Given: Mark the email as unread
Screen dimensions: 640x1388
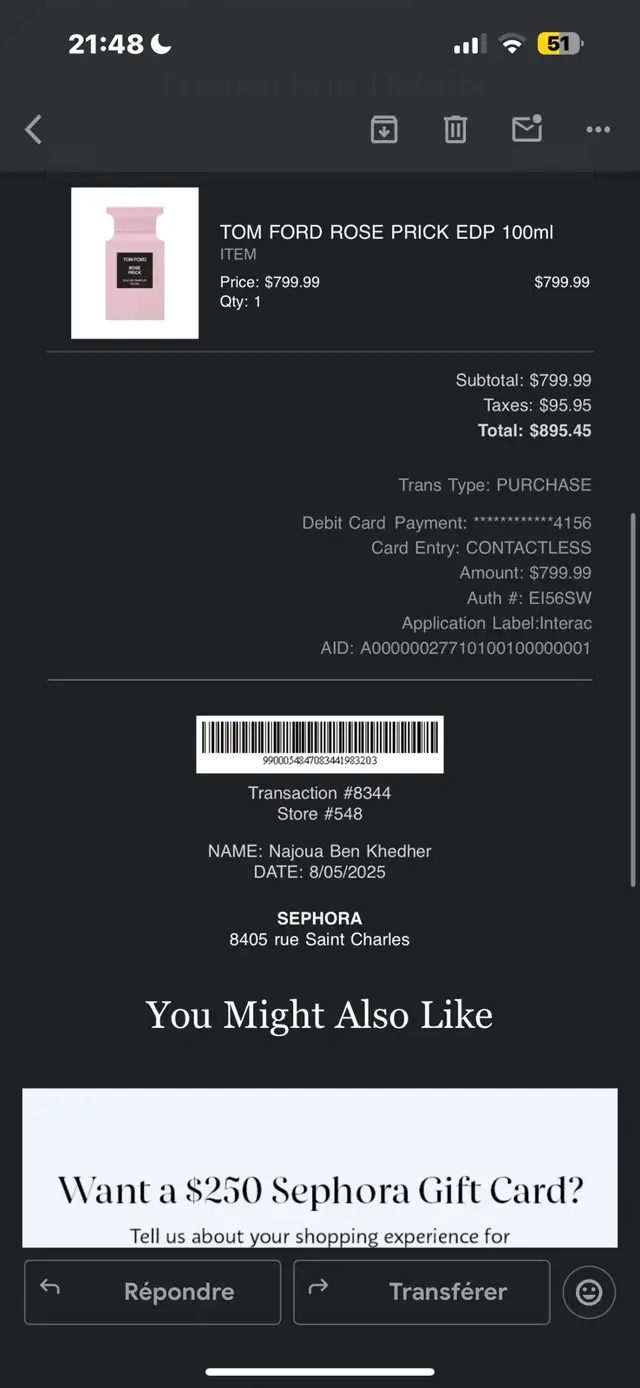Looking at the screenshot, I should pyautogui.click(x=527, y=128).
